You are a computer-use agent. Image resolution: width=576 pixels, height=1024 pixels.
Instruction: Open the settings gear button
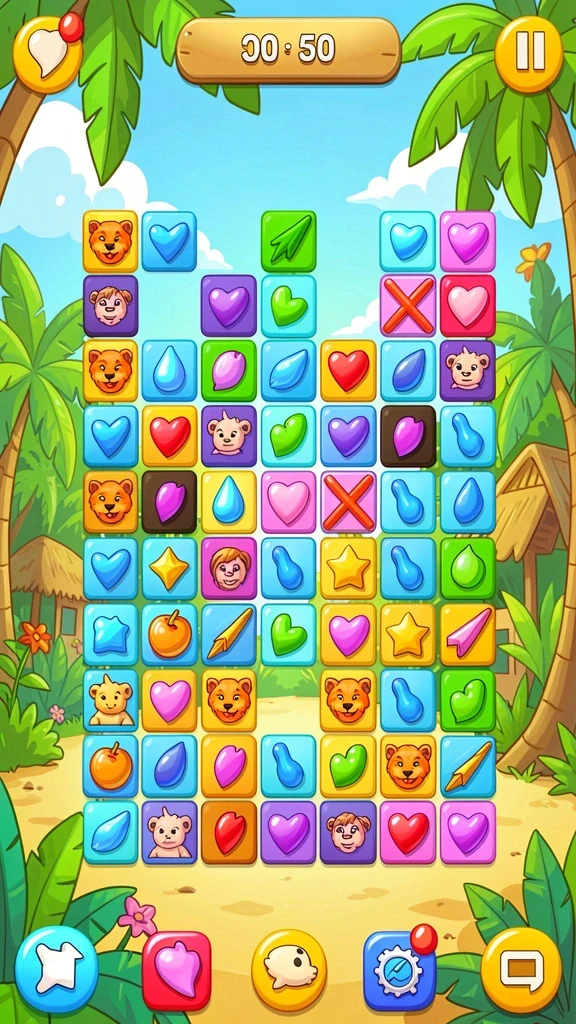pos(399,970)
